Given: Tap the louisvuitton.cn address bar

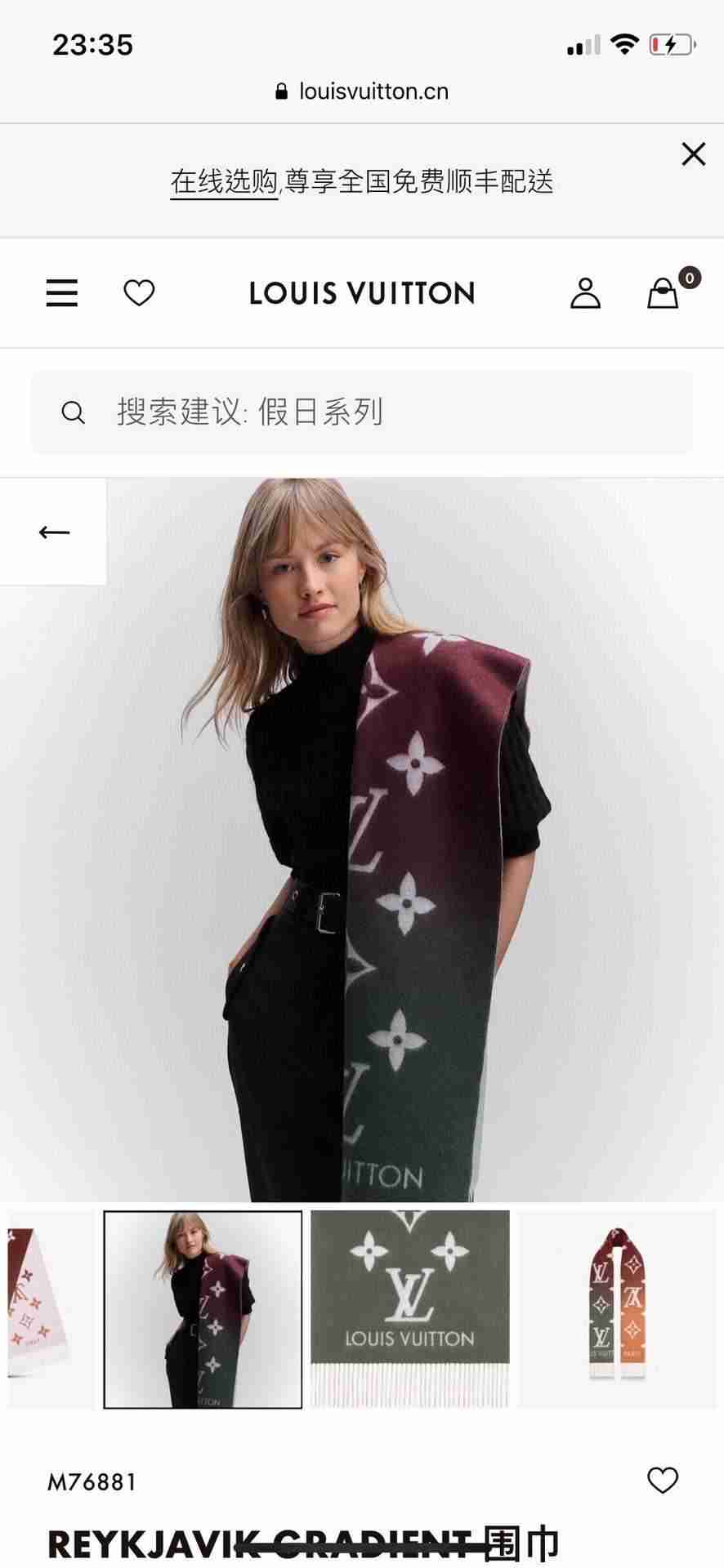Looking at the screenshot, I should click(362, 91).
